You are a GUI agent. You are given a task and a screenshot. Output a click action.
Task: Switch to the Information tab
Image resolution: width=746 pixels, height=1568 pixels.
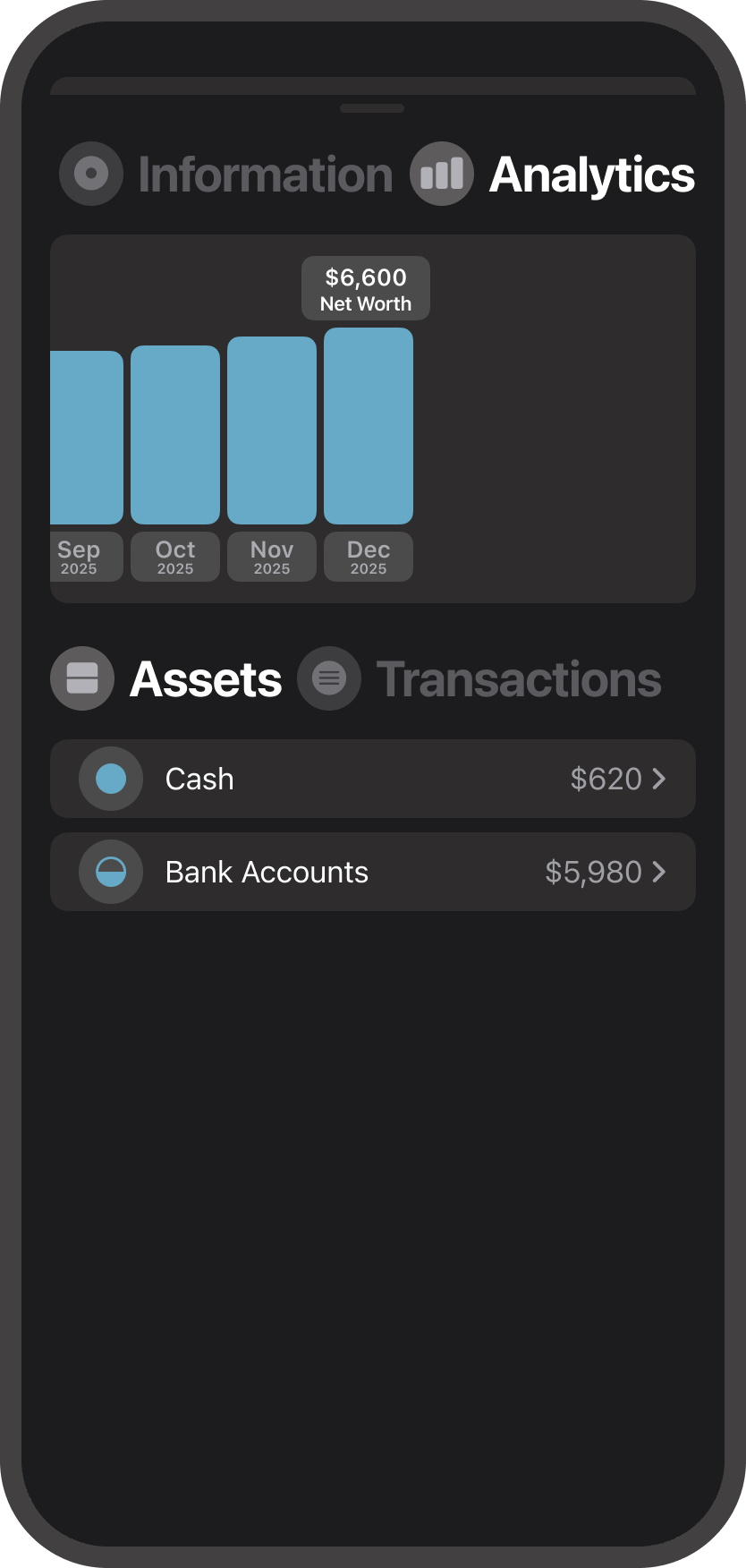pos(227,175)
